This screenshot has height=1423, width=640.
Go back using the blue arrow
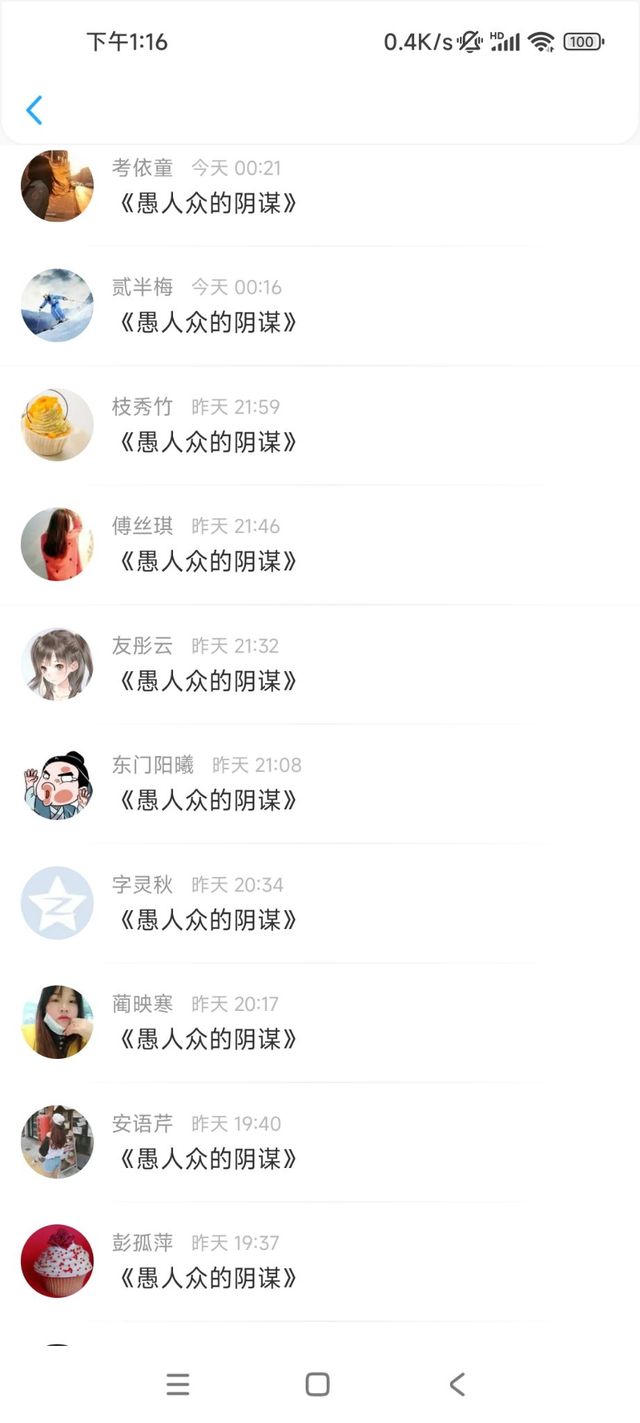(x=34, y=110)
